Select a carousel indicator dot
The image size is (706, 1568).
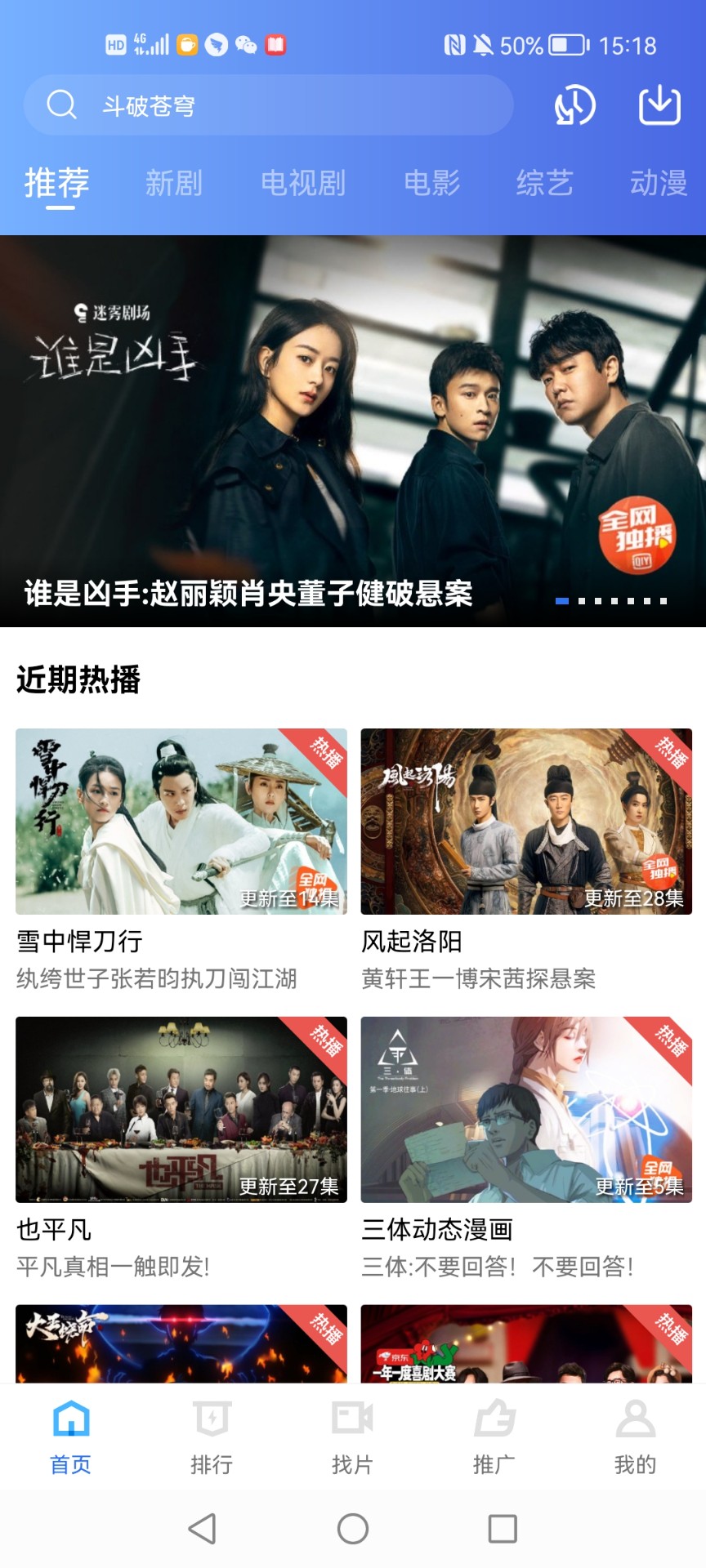564,599
